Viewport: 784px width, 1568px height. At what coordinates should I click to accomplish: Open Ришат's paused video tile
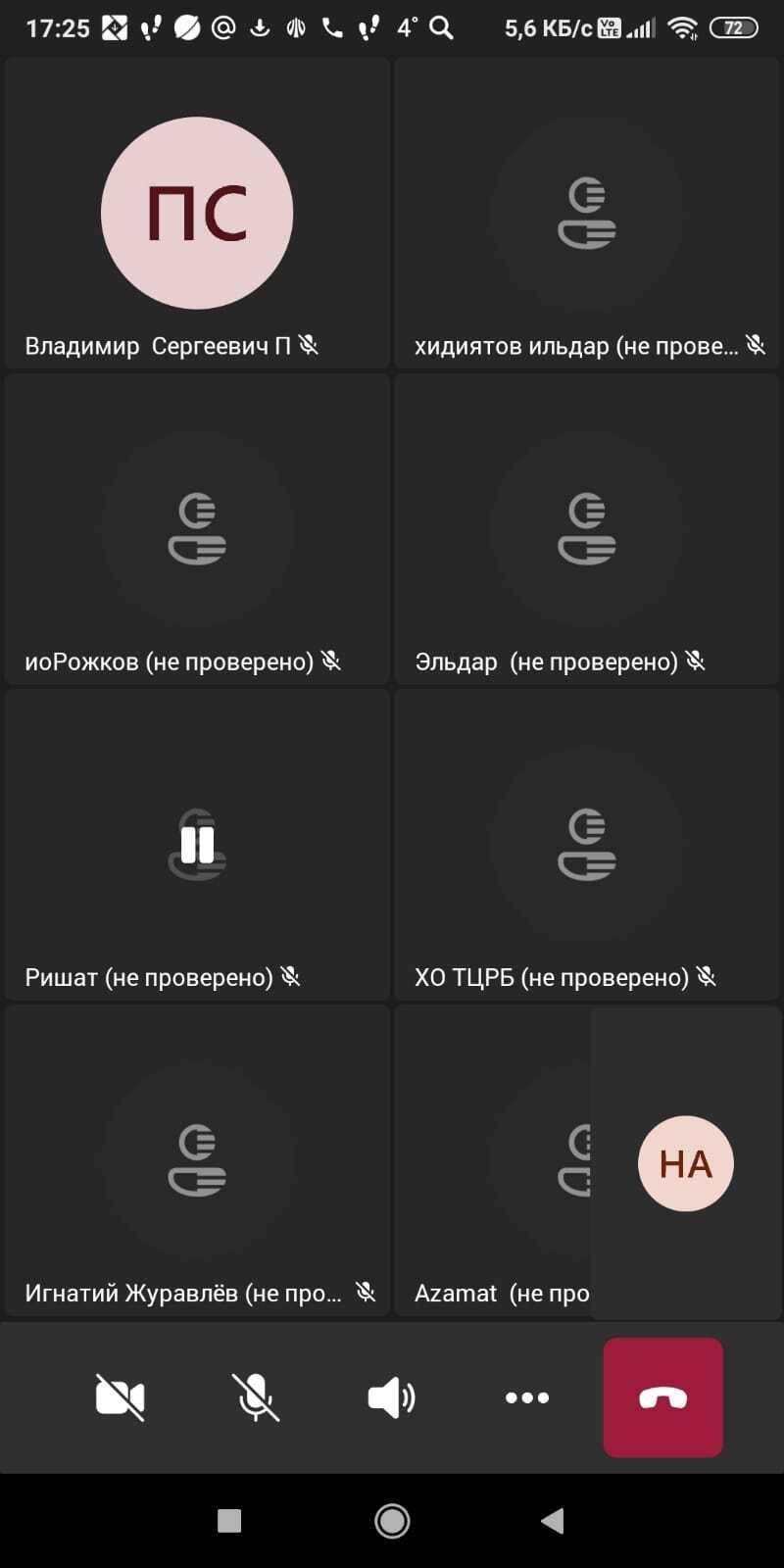pos(197,845)
